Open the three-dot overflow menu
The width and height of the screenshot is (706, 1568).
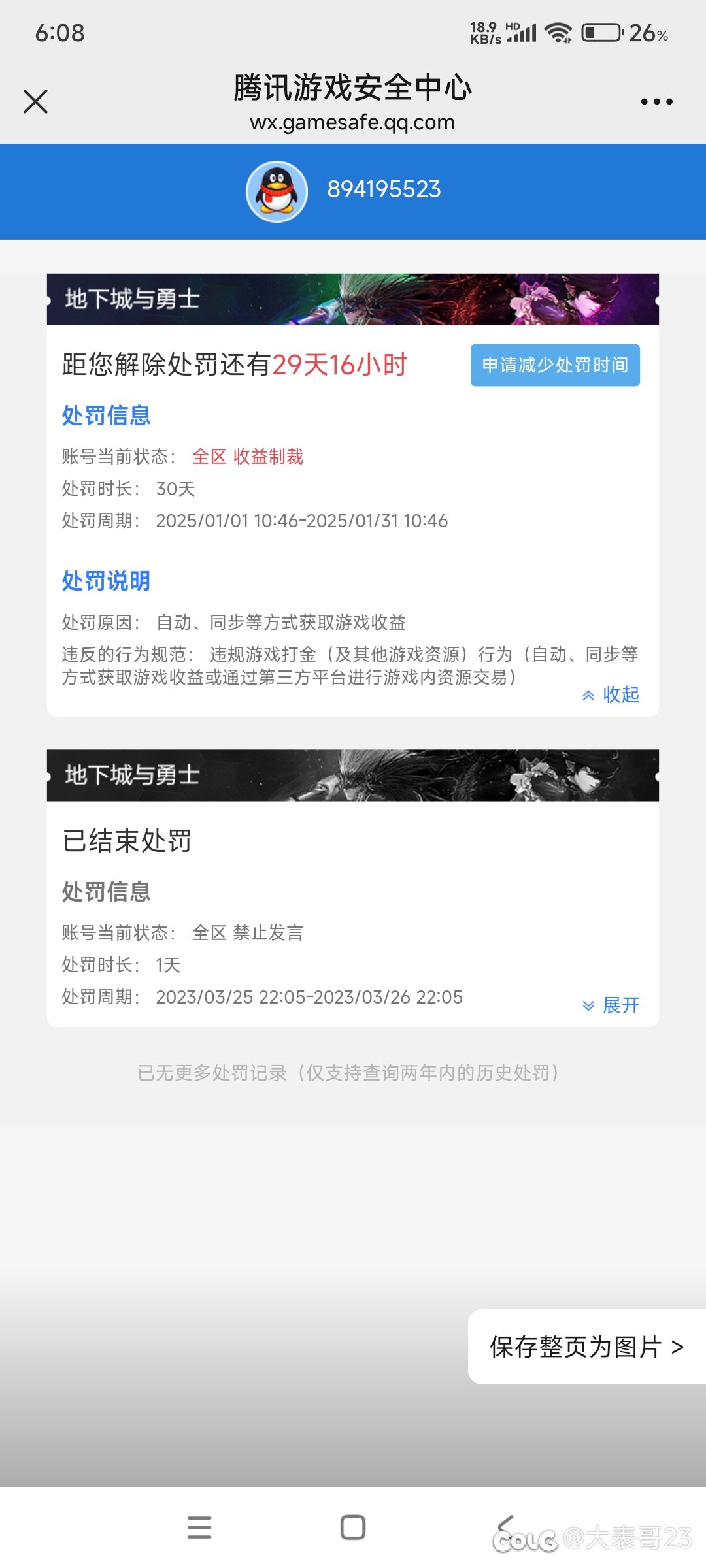pyautogui.click(x=656, y=102)
